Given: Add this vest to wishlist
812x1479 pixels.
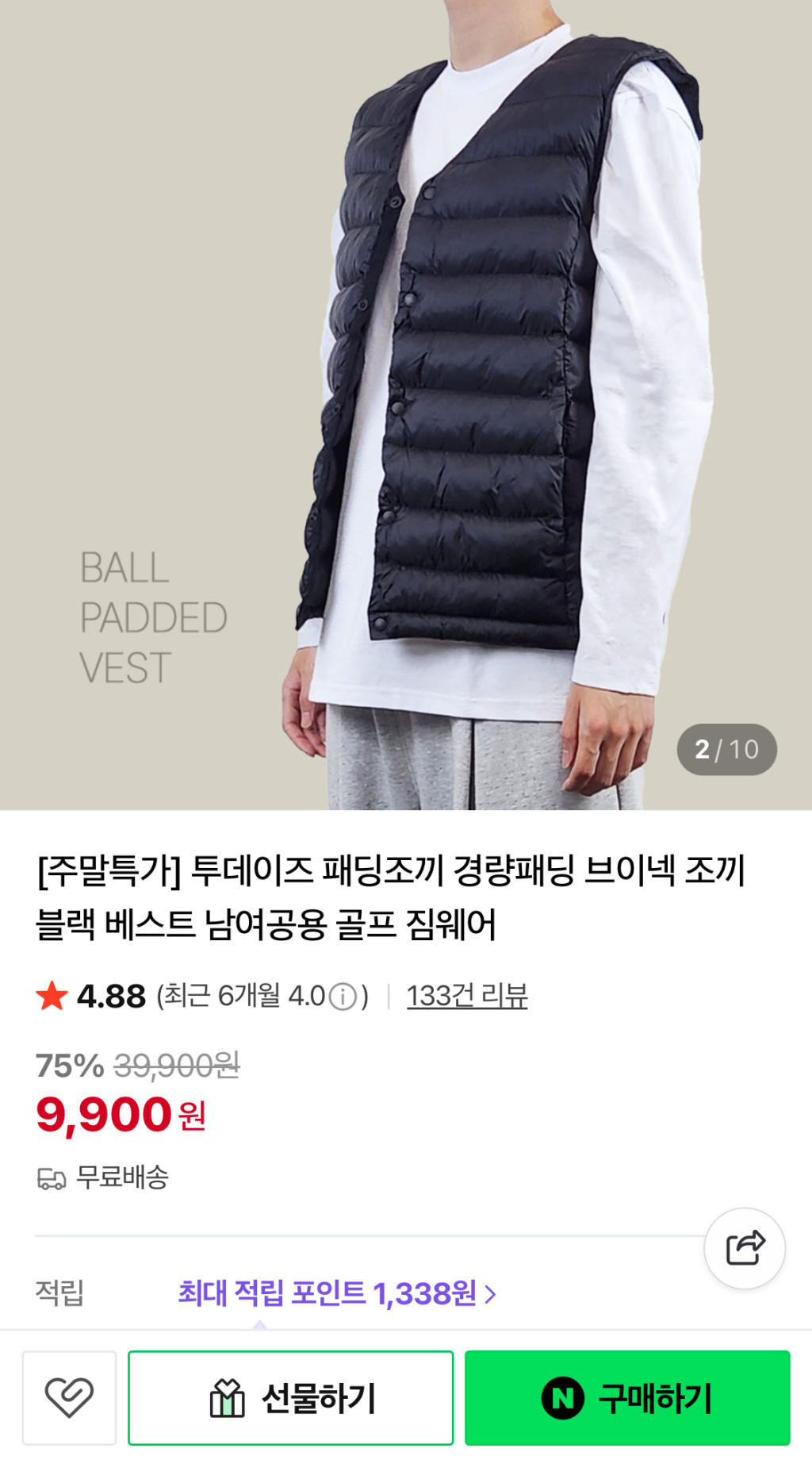Looking at the screenshot, I should (69, 1397).
